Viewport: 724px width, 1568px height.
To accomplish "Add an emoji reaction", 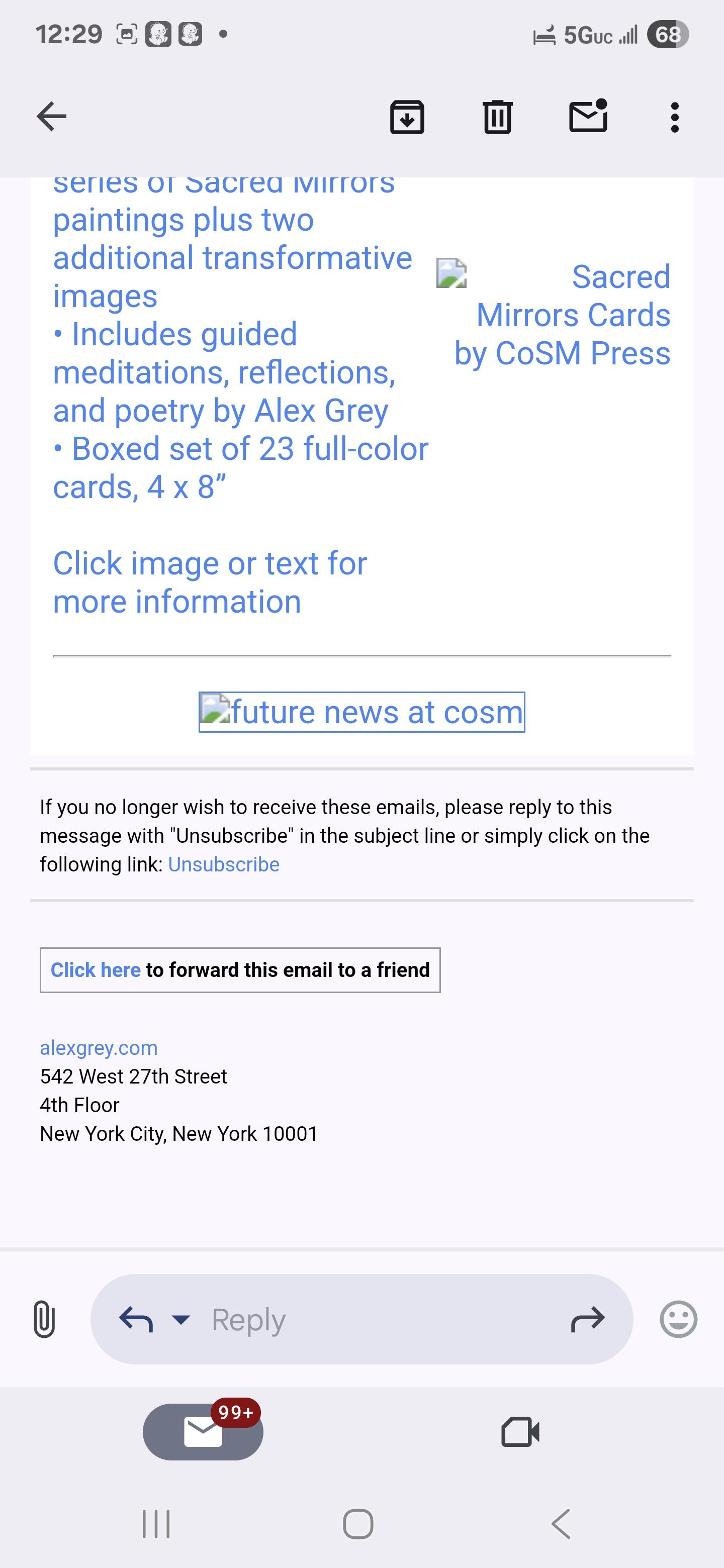I will 678,1319.
